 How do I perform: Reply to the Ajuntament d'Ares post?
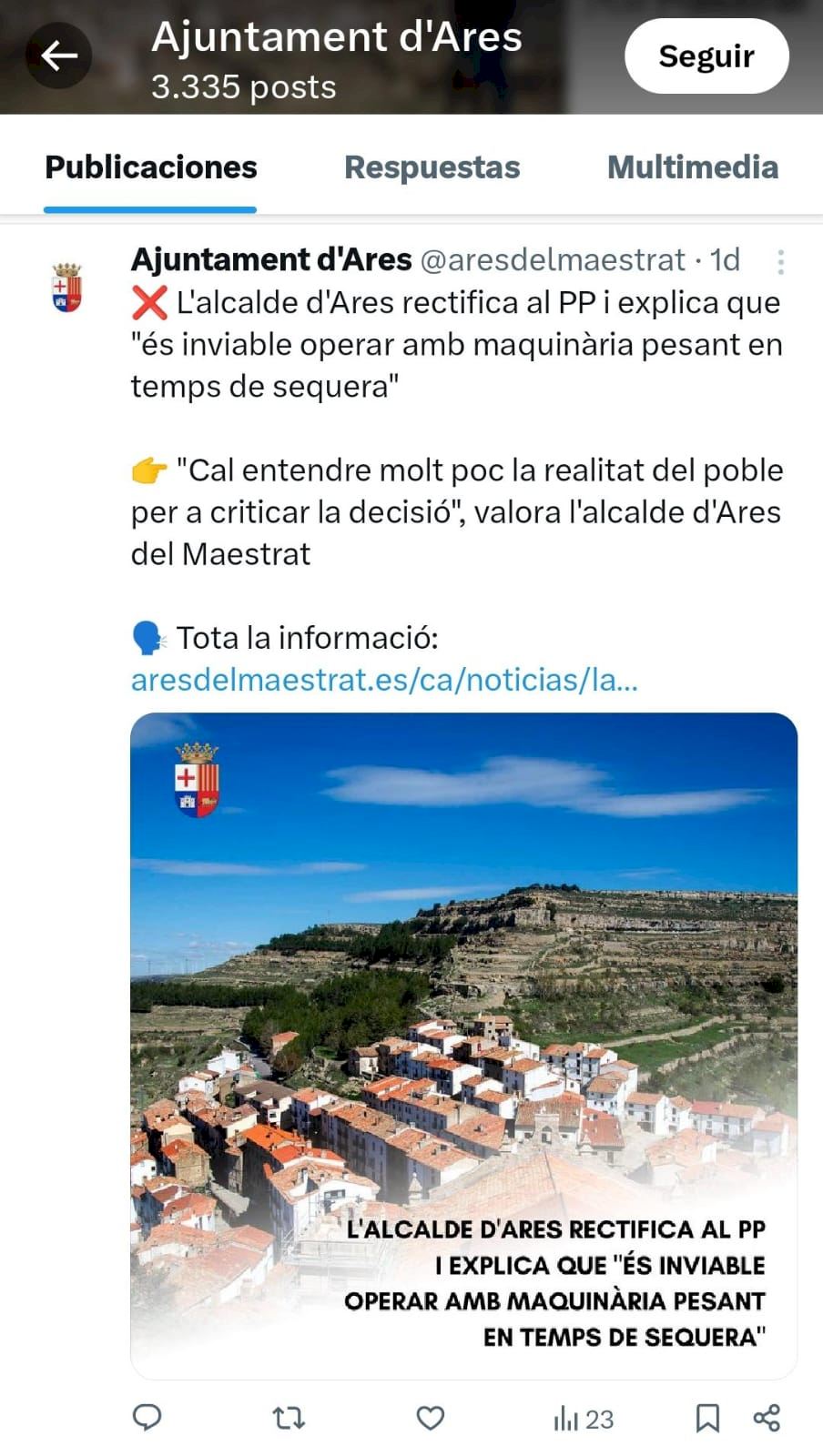click(x=147, y=1418)
